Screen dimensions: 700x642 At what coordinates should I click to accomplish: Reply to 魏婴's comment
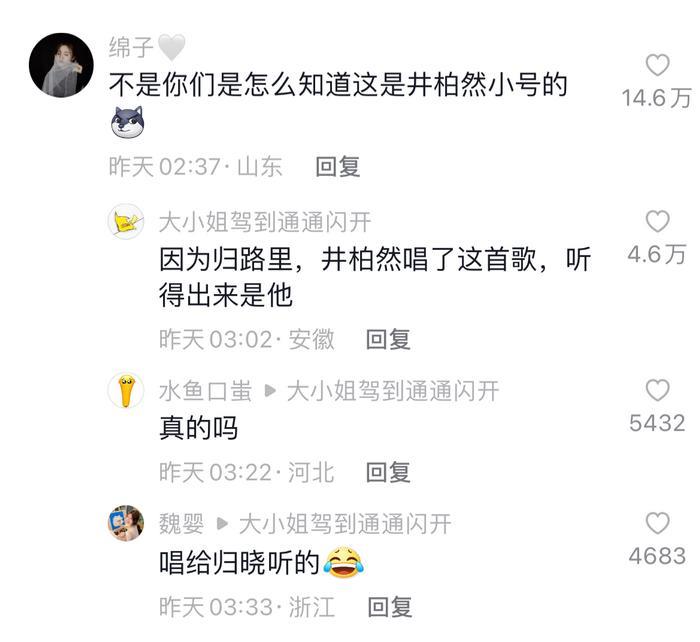click(x=390, y=606)
